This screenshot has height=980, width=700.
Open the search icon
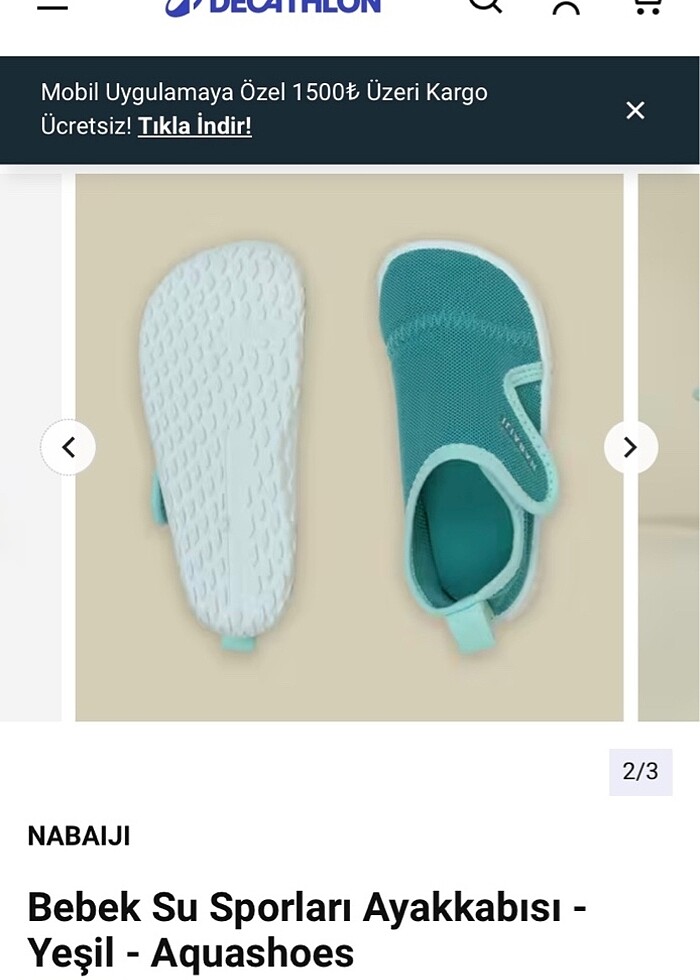click(486, 5)
